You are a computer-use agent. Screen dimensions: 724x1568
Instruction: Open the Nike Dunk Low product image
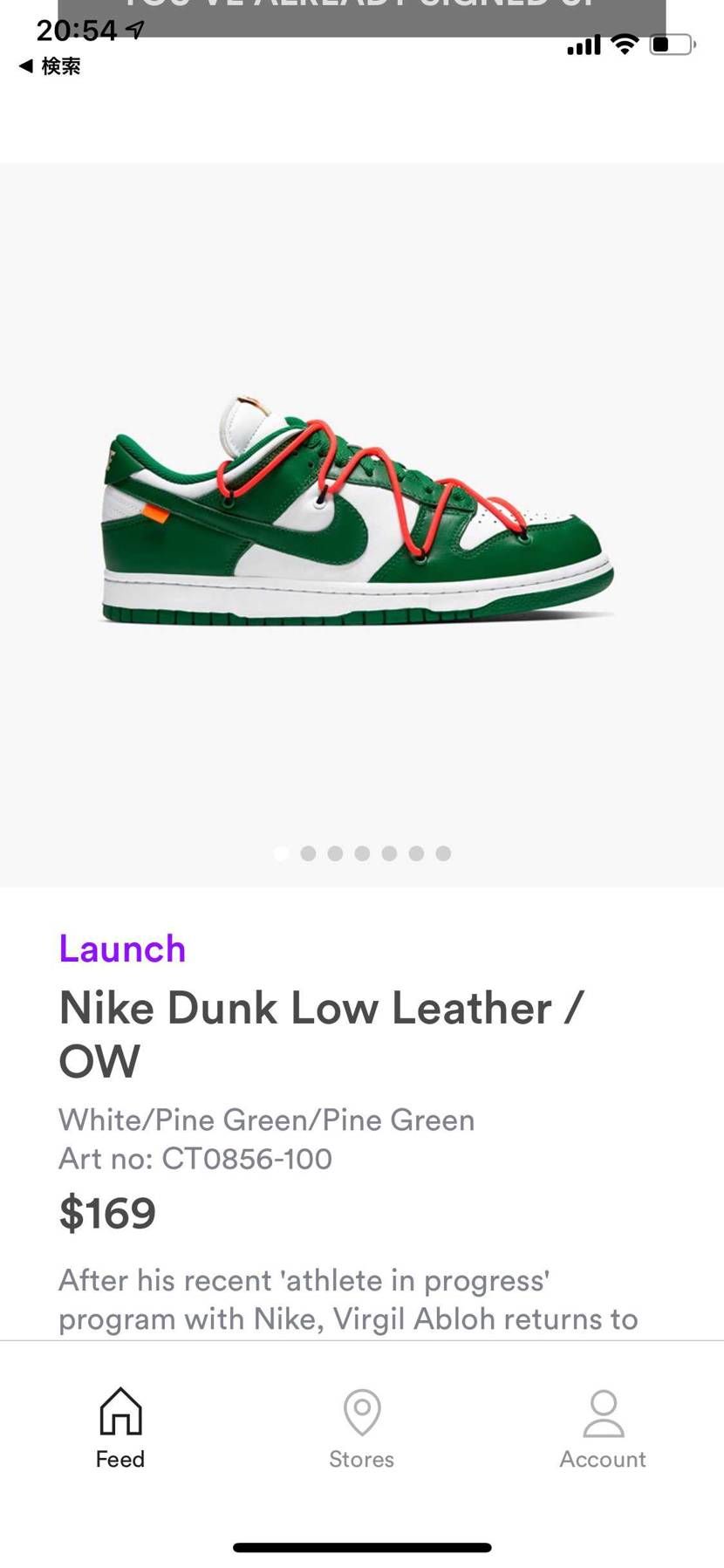tap(359, 510)
